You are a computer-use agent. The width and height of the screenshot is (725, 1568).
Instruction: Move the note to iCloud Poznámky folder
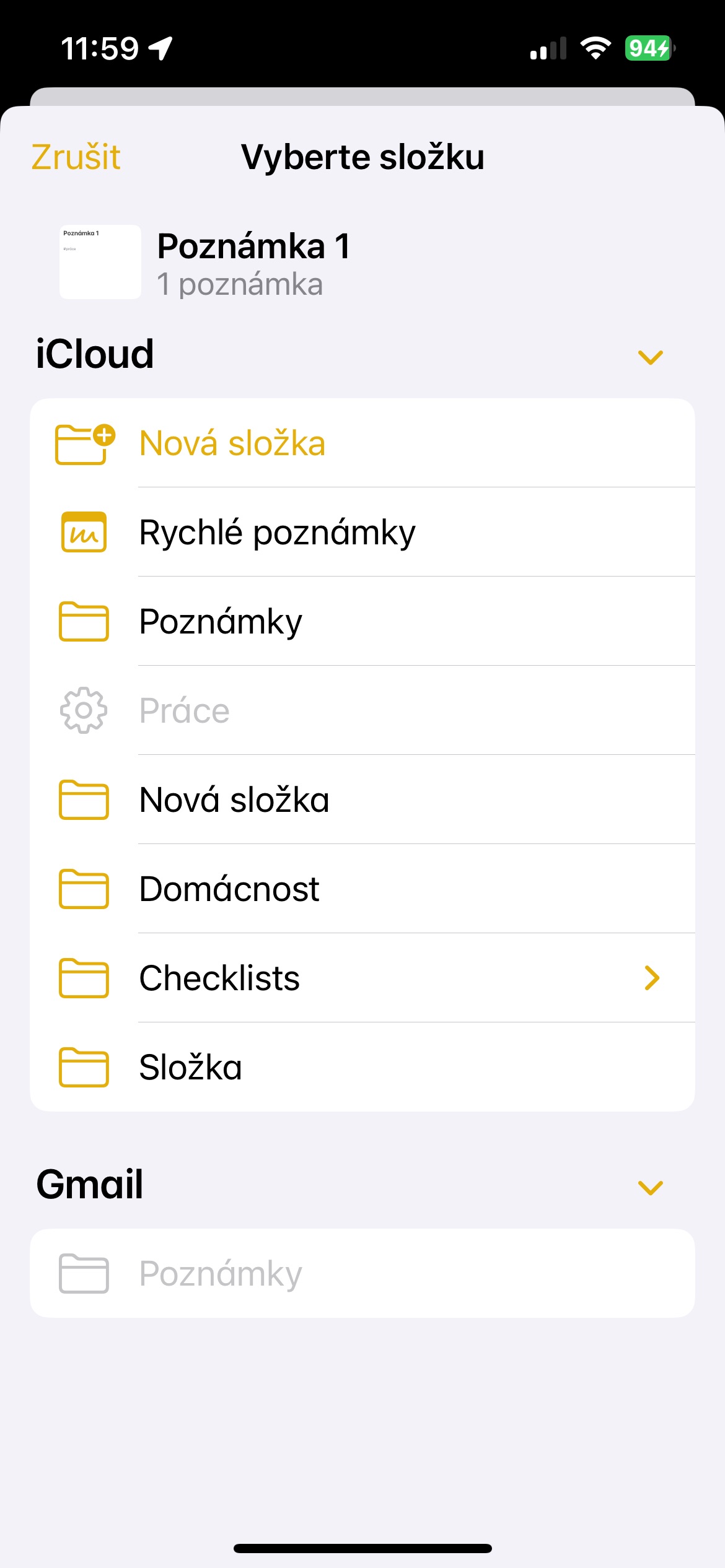click(x=220, y=622)
